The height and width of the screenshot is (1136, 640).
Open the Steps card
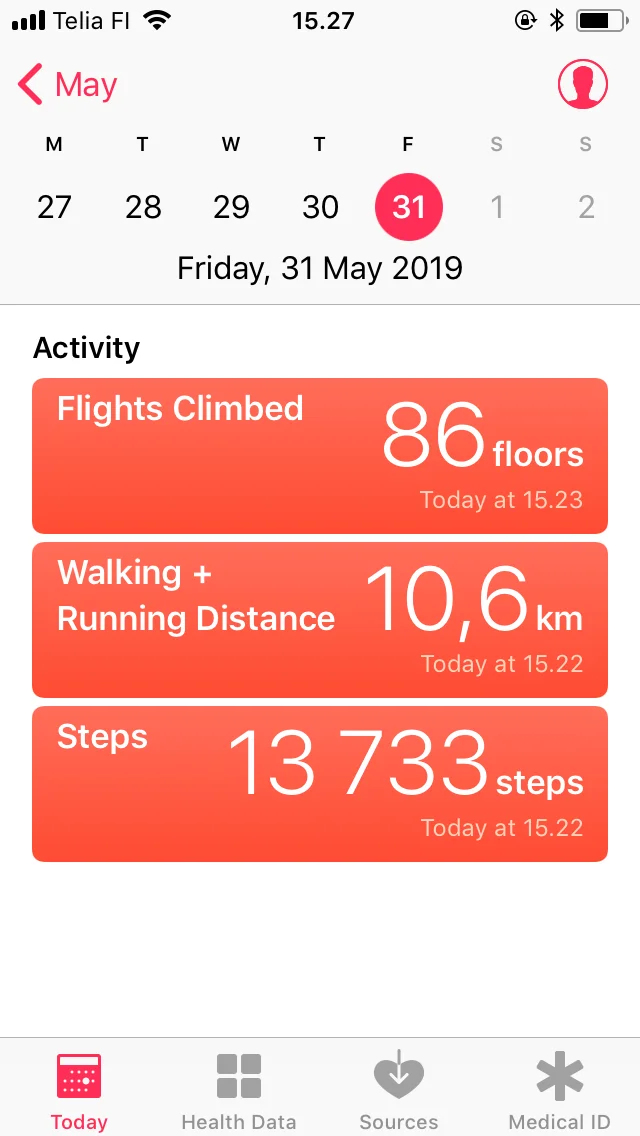[320, 784]
